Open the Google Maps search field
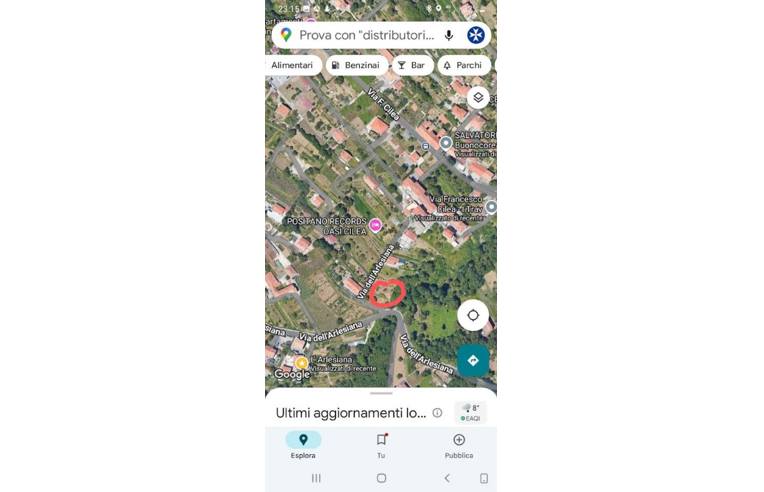The width and height of the screenshot is (764, 492). pyautogui.click(x=365, y=35)
